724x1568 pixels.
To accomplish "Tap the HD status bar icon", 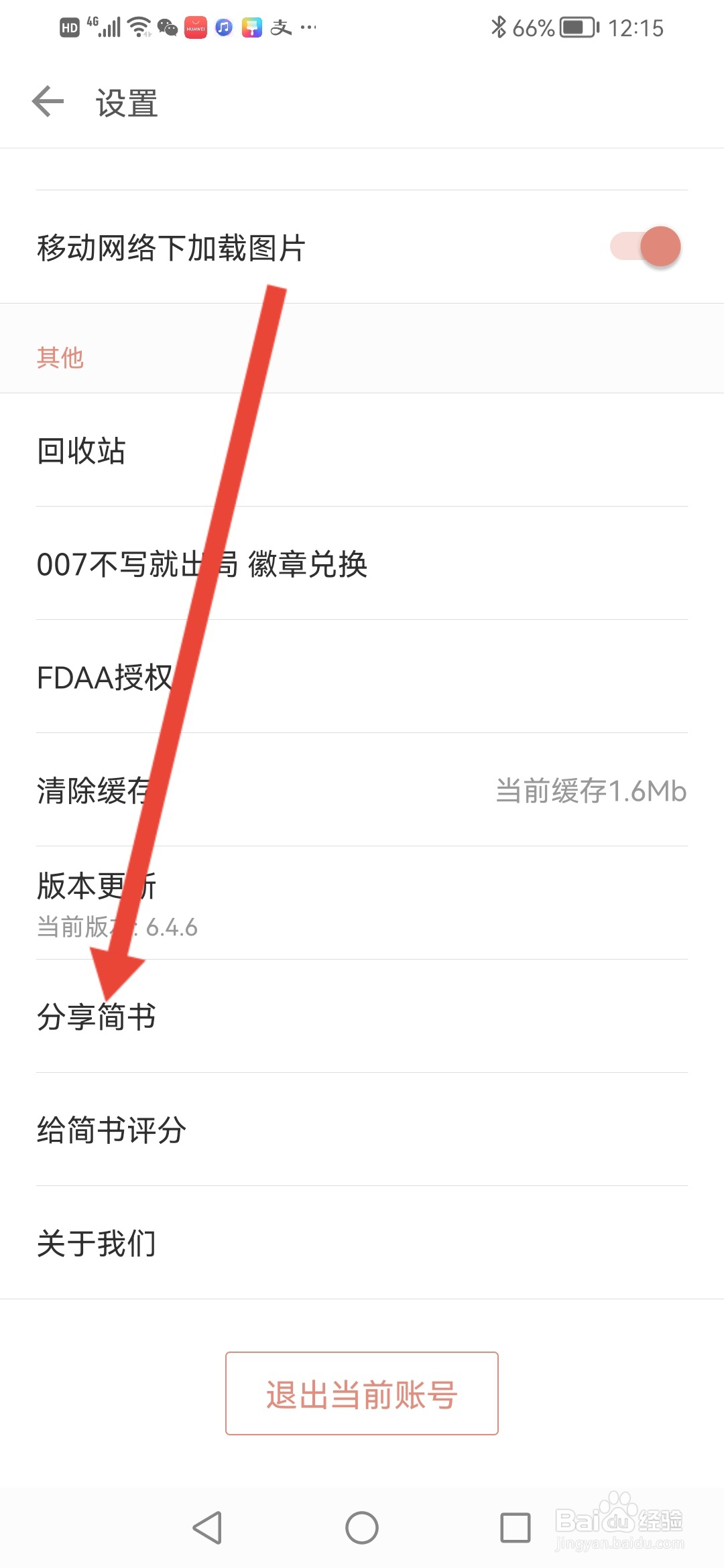I will click(x=69, y=27).
